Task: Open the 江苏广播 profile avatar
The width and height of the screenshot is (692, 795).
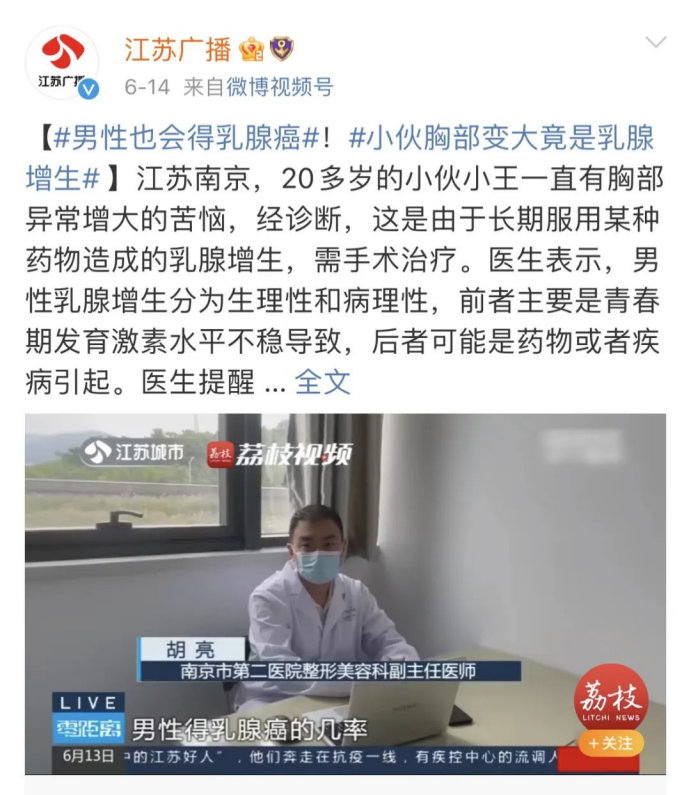Action: [62, 63]
